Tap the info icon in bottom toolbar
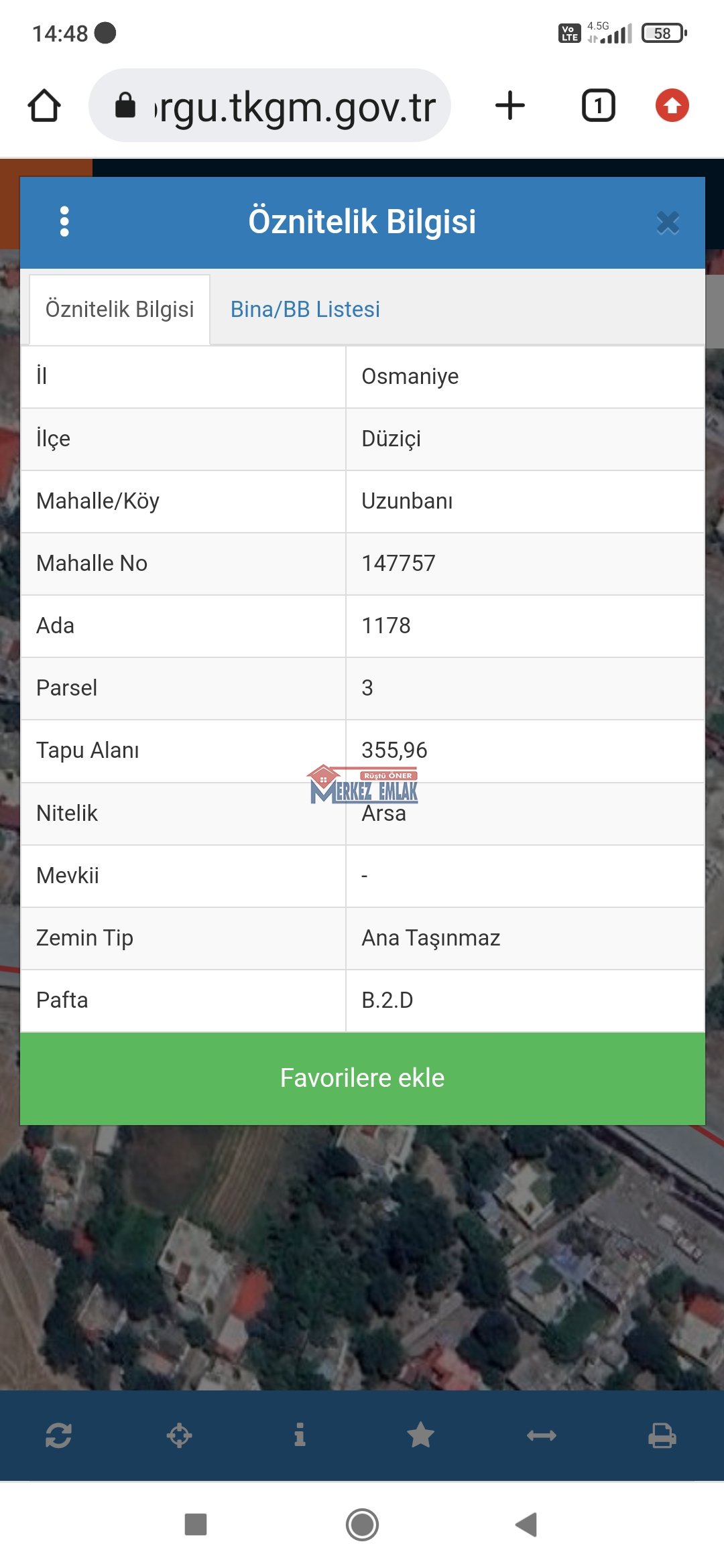724x1568 pixels. pos(300,1435)
